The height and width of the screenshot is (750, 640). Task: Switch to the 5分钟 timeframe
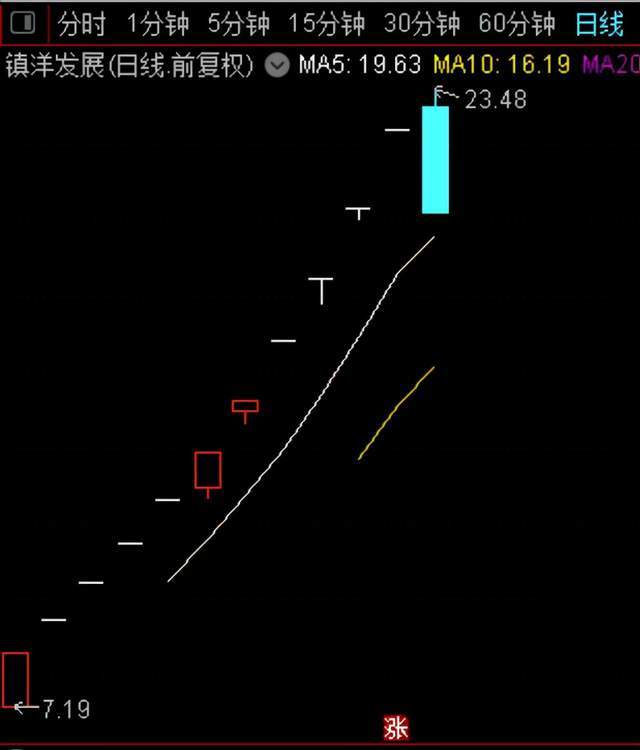coord(239,24)
